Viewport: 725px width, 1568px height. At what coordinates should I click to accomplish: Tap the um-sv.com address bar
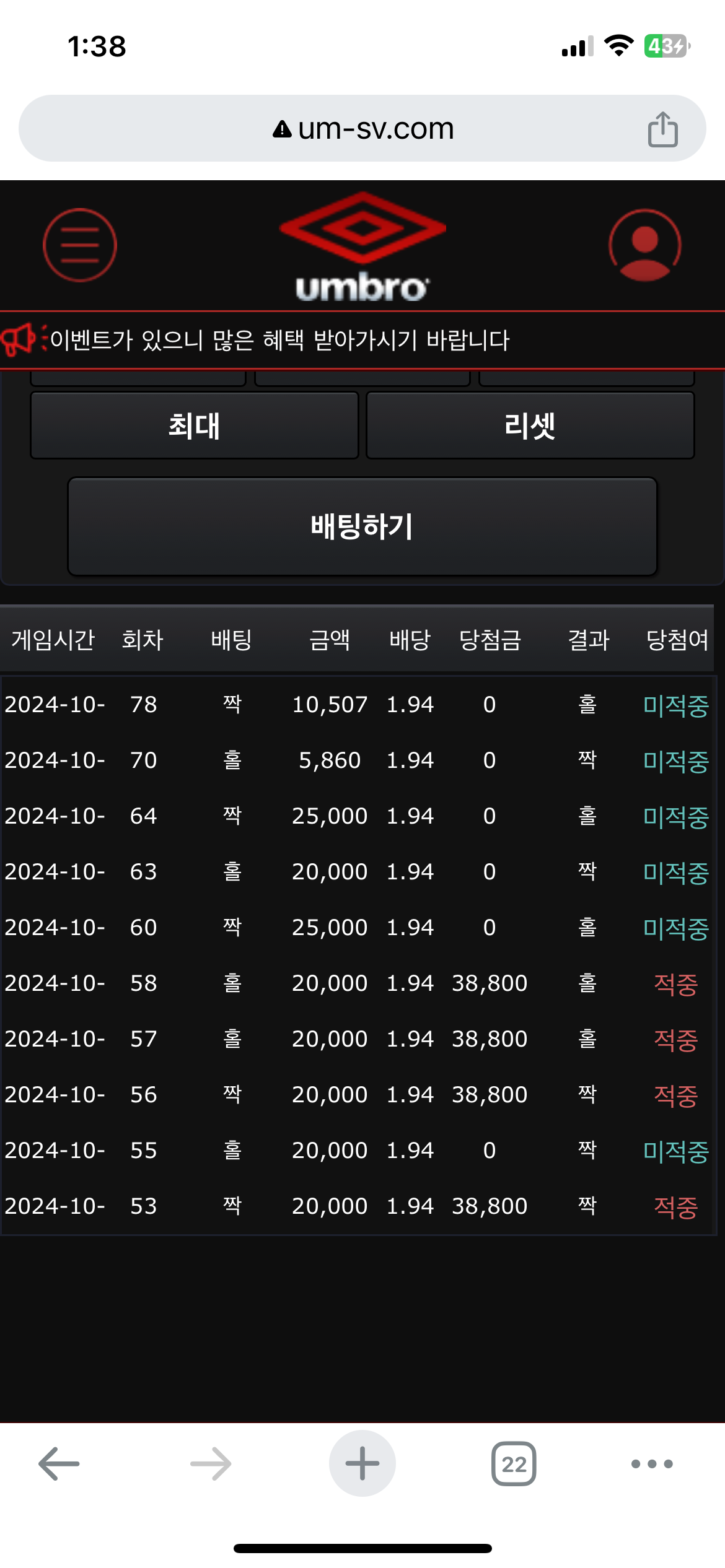[x=362, y=129]
